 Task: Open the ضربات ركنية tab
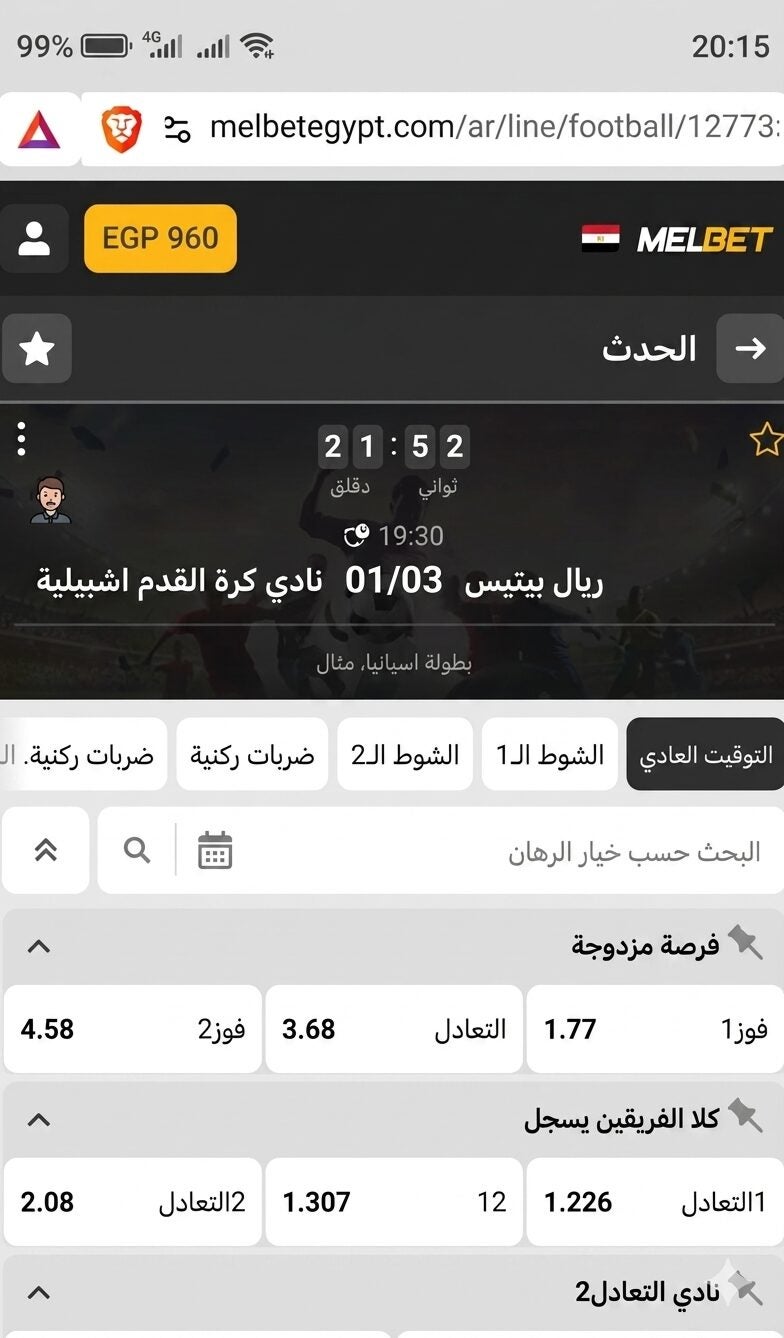pyautogui.click(x=252, y=754)
